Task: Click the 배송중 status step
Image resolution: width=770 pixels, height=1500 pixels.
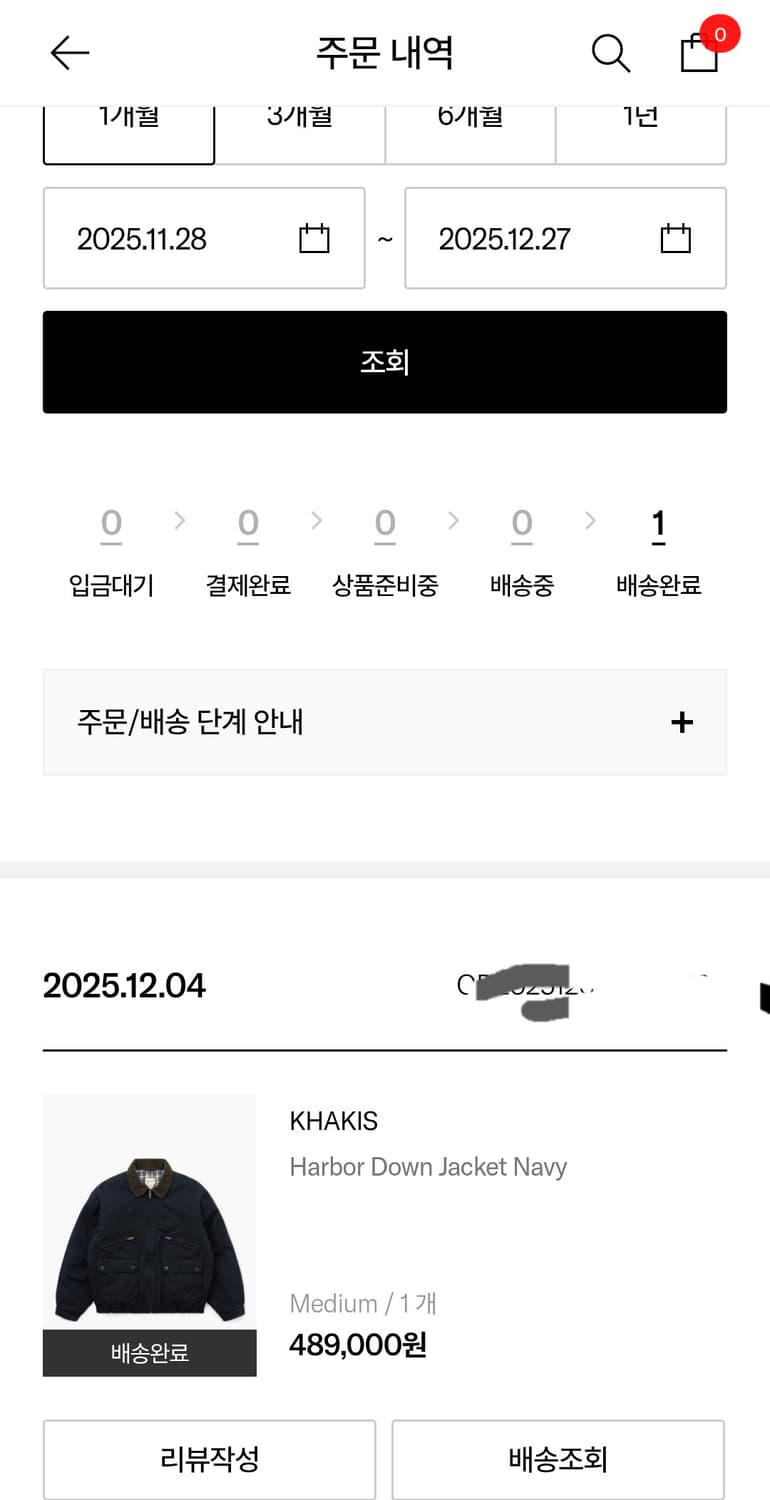Action: [x=521, y=586]
